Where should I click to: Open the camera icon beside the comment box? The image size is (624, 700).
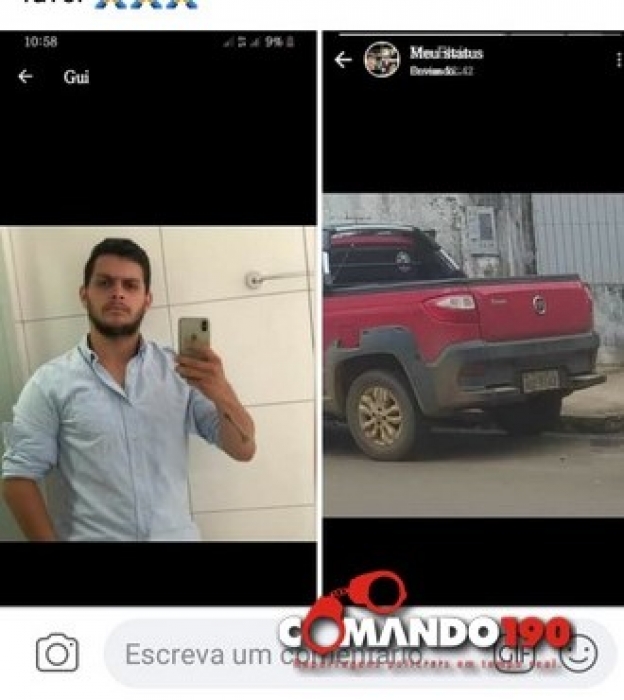coord(57,653)
